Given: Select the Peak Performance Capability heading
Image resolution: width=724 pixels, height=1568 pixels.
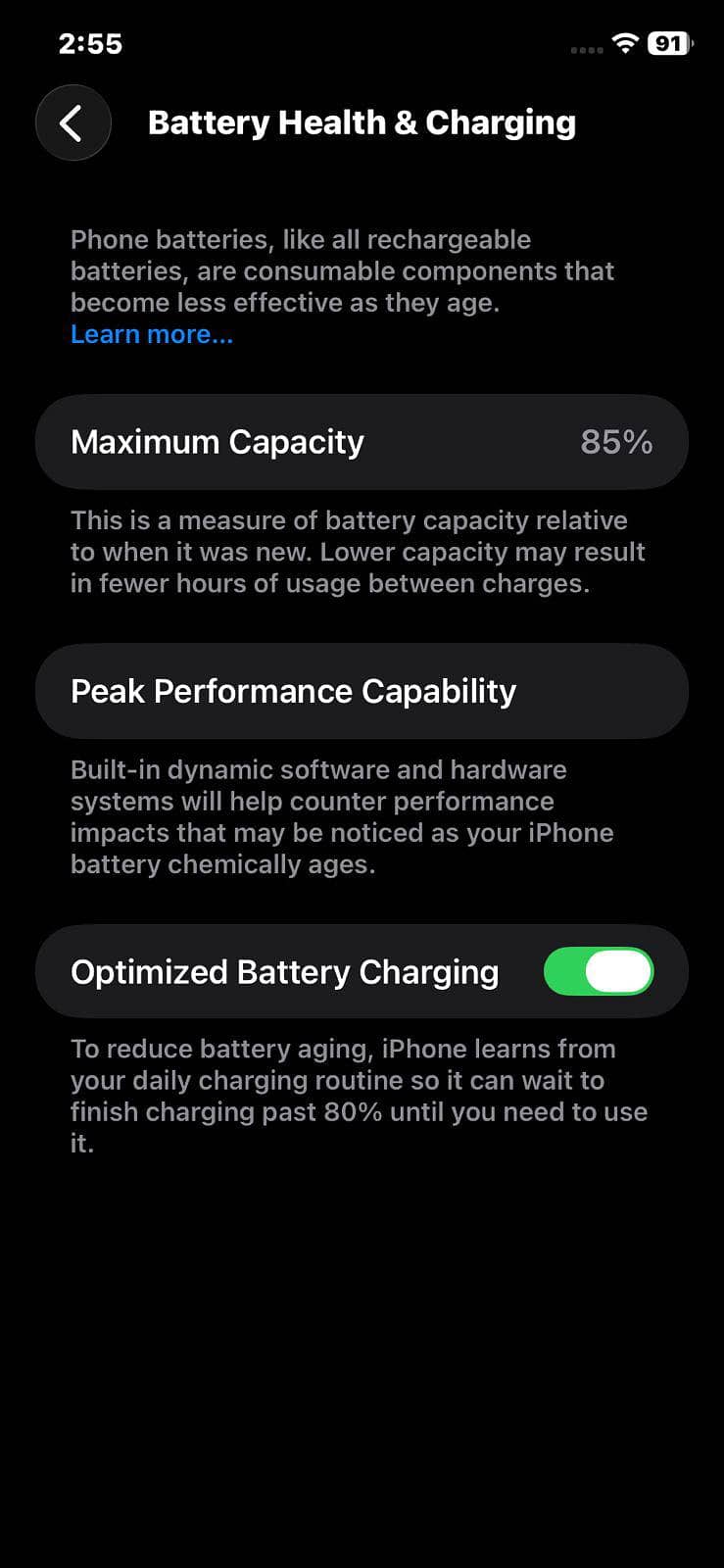Looking at the screenshot, I should click(x=293, y=692).
